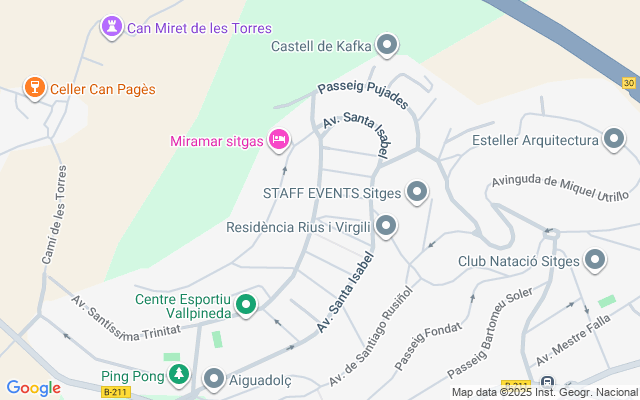Open Google Maps via the Google logo
The image size is (640, 400).
click(x=33, y=388)
